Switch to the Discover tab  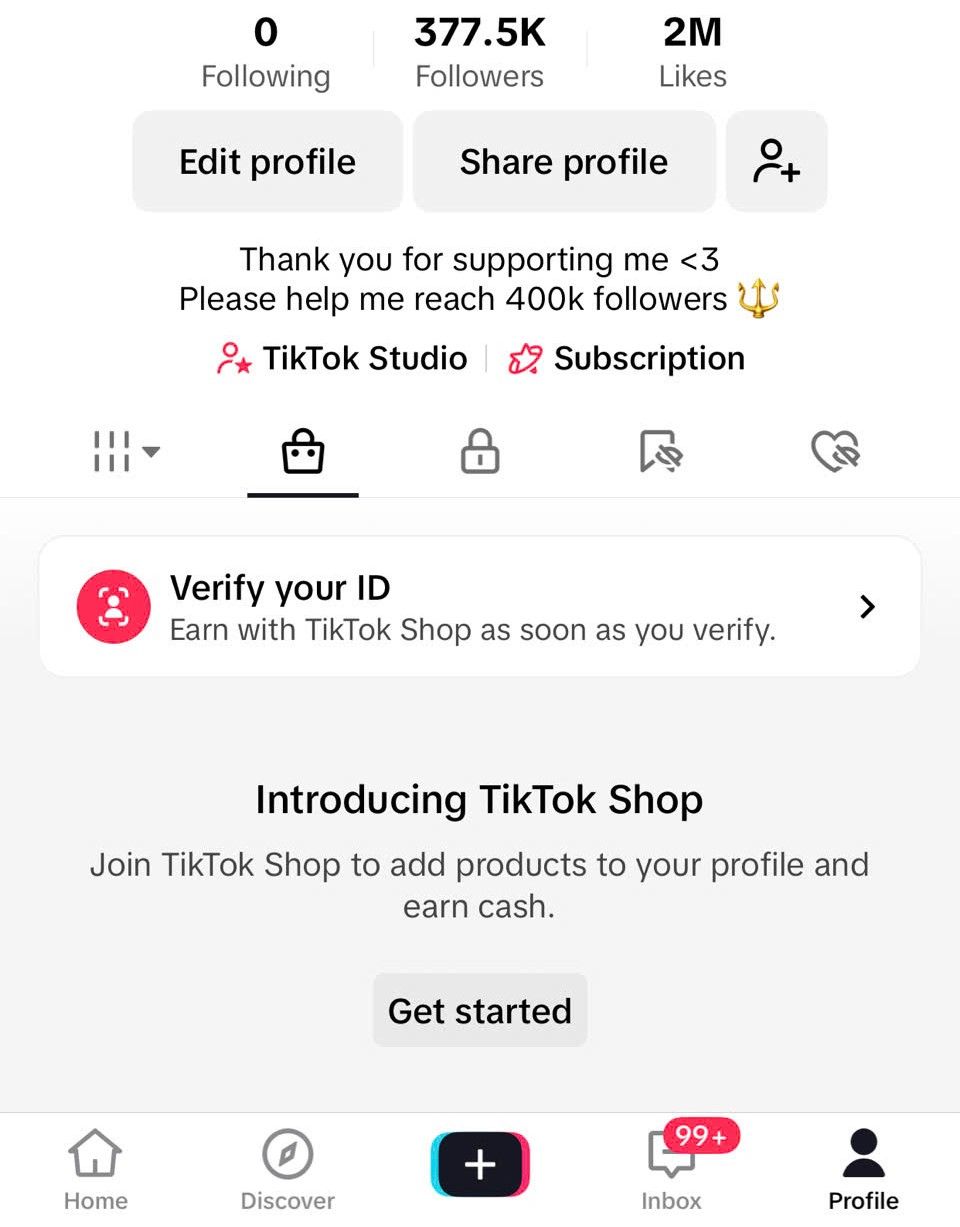click(288, 1170)
